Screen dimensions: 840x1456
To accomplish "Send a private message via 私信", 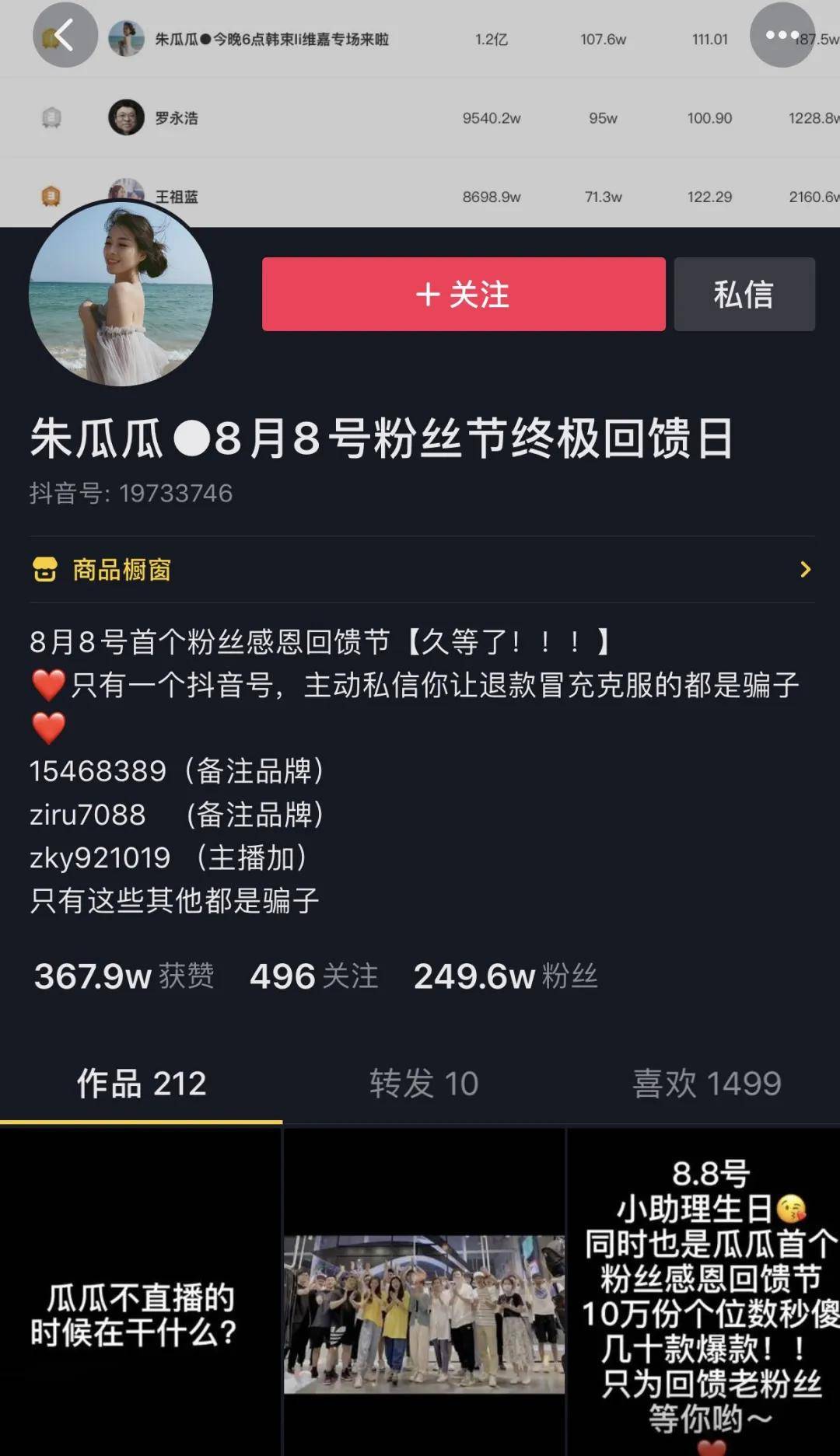I will tap(744, 295).
